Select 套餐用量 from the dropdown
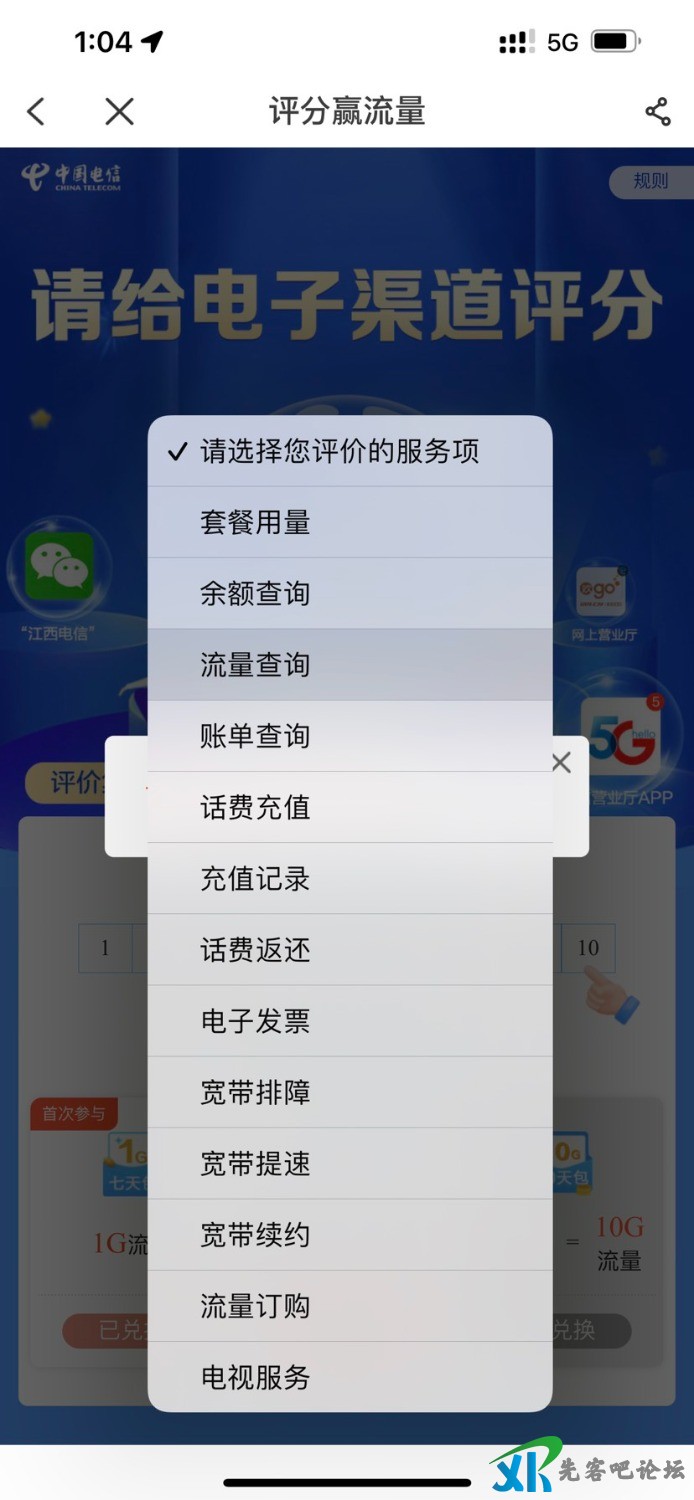The height and width of the screenshot is (1500, 694). click(x=350, y=522)
